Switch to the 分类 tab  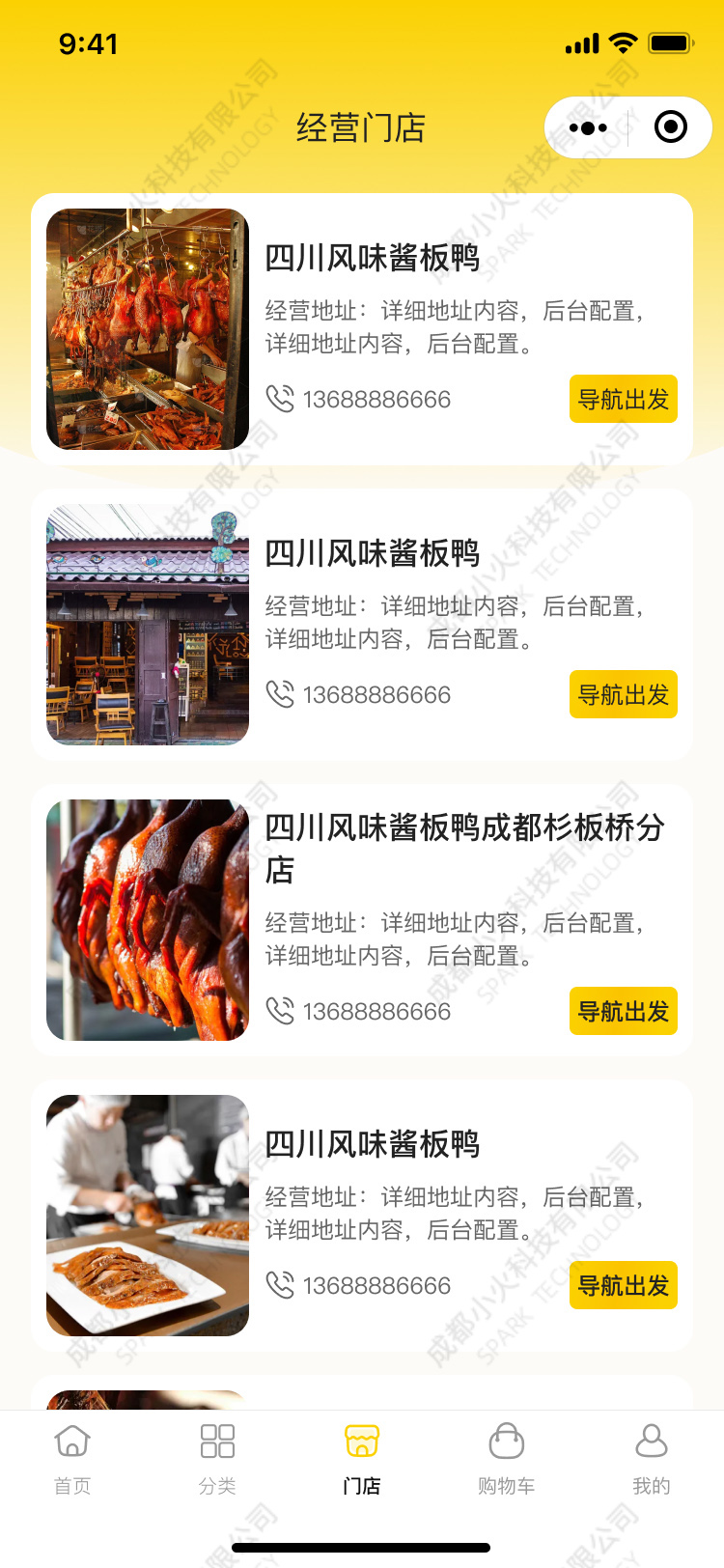click(217, 1459)
